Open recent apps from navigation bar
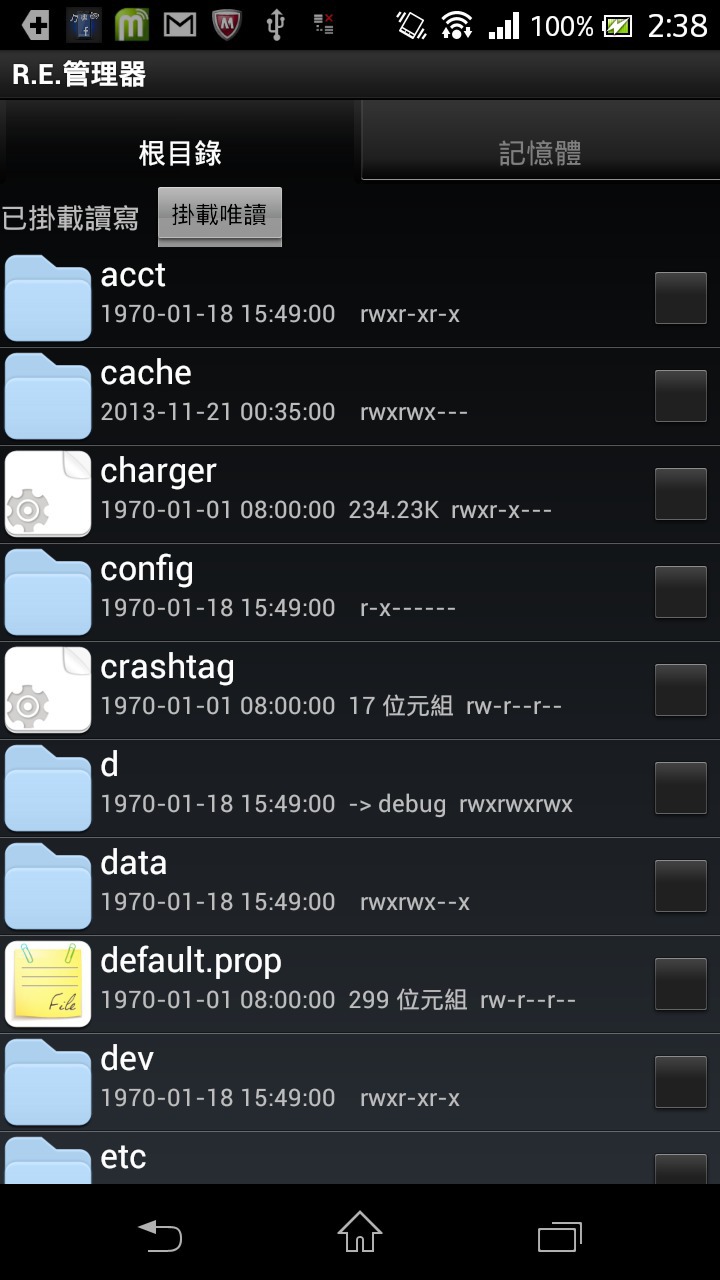The image size is (720, 1280). (x=560, y=1236)
